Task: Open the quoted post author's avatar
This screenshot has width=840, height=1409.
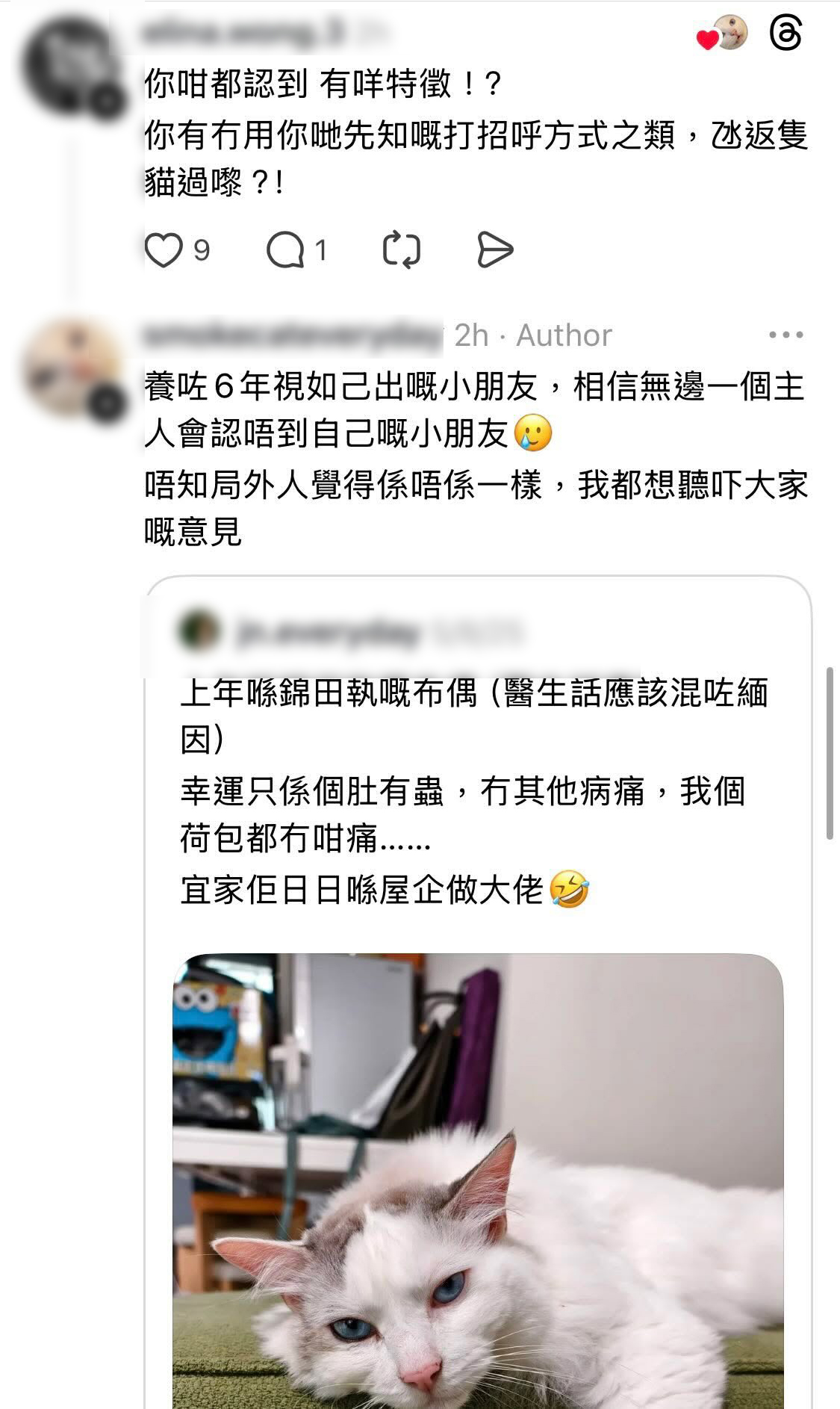Action: (200, 631)
